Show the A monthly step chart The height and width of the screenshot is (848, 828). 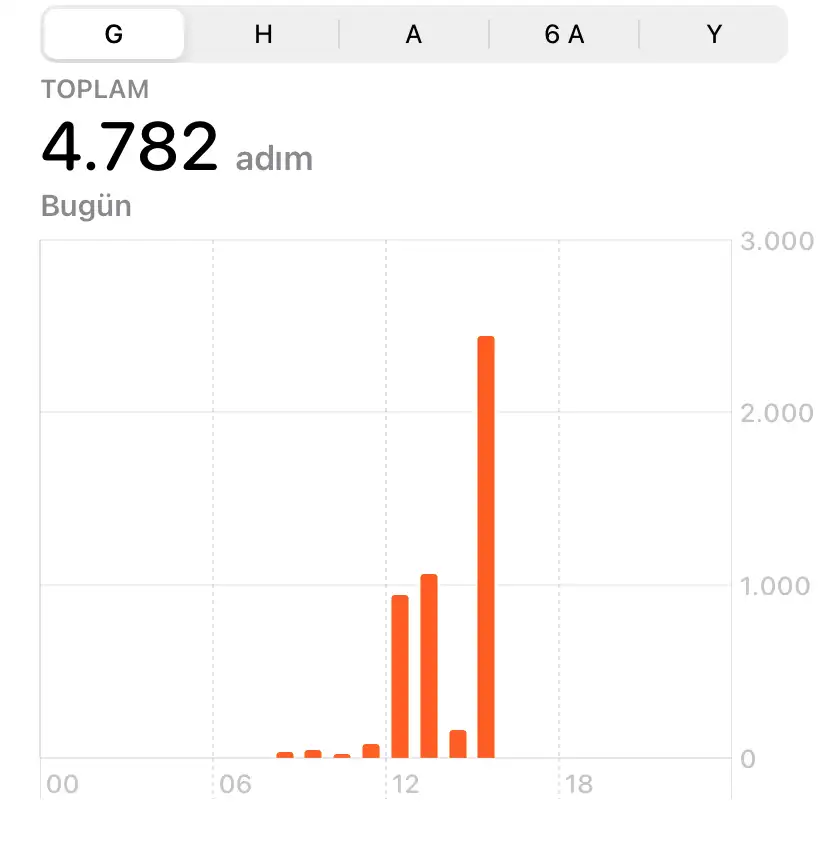(x=414, y=35)
